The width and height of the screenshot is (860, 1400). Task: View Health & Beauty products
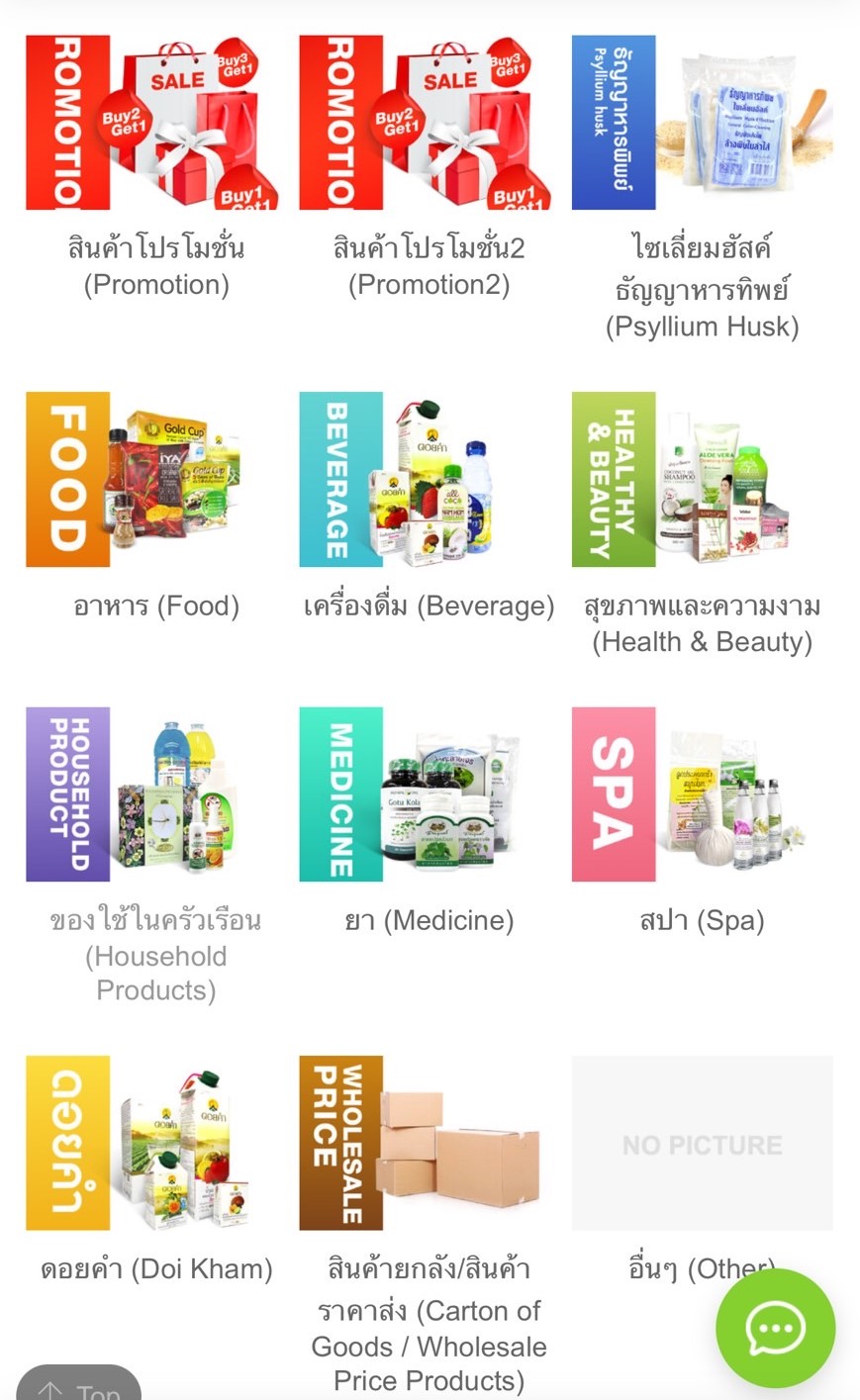click(702, 480)
